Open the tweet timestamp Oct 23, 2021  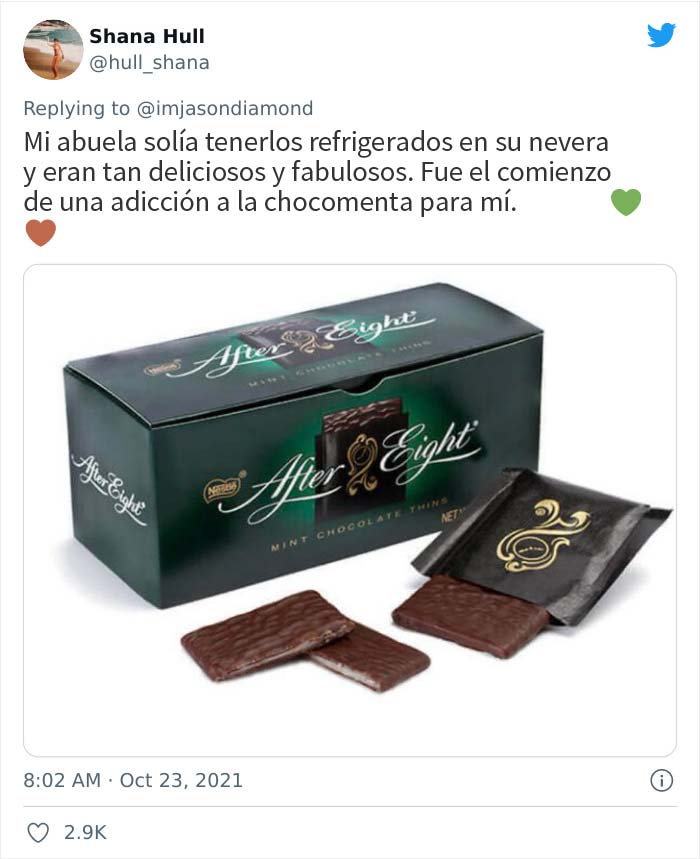pos(133,780)
